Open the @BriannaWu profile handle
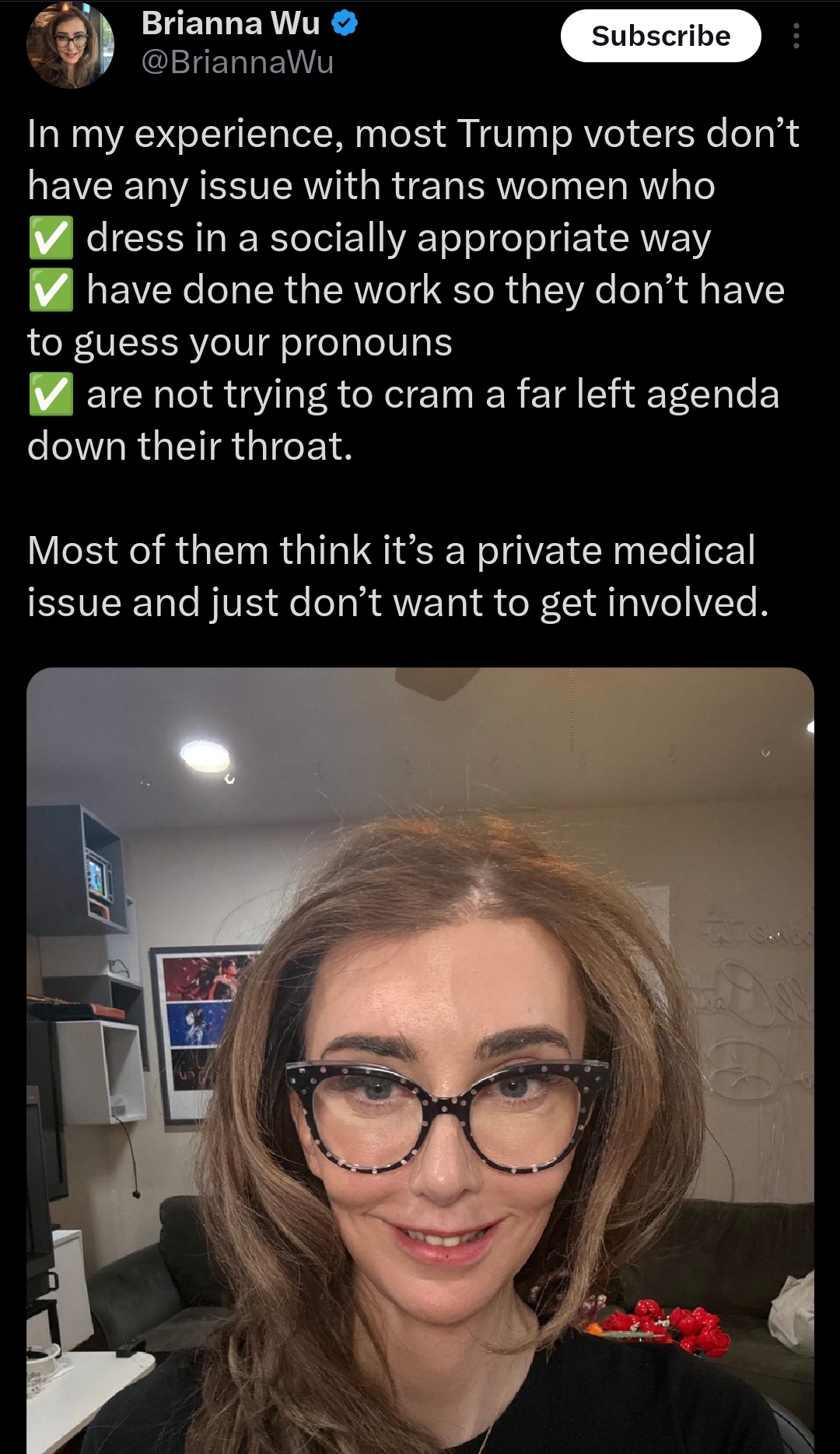This screenshot has width=840, height=1454. tap(237, 62)
